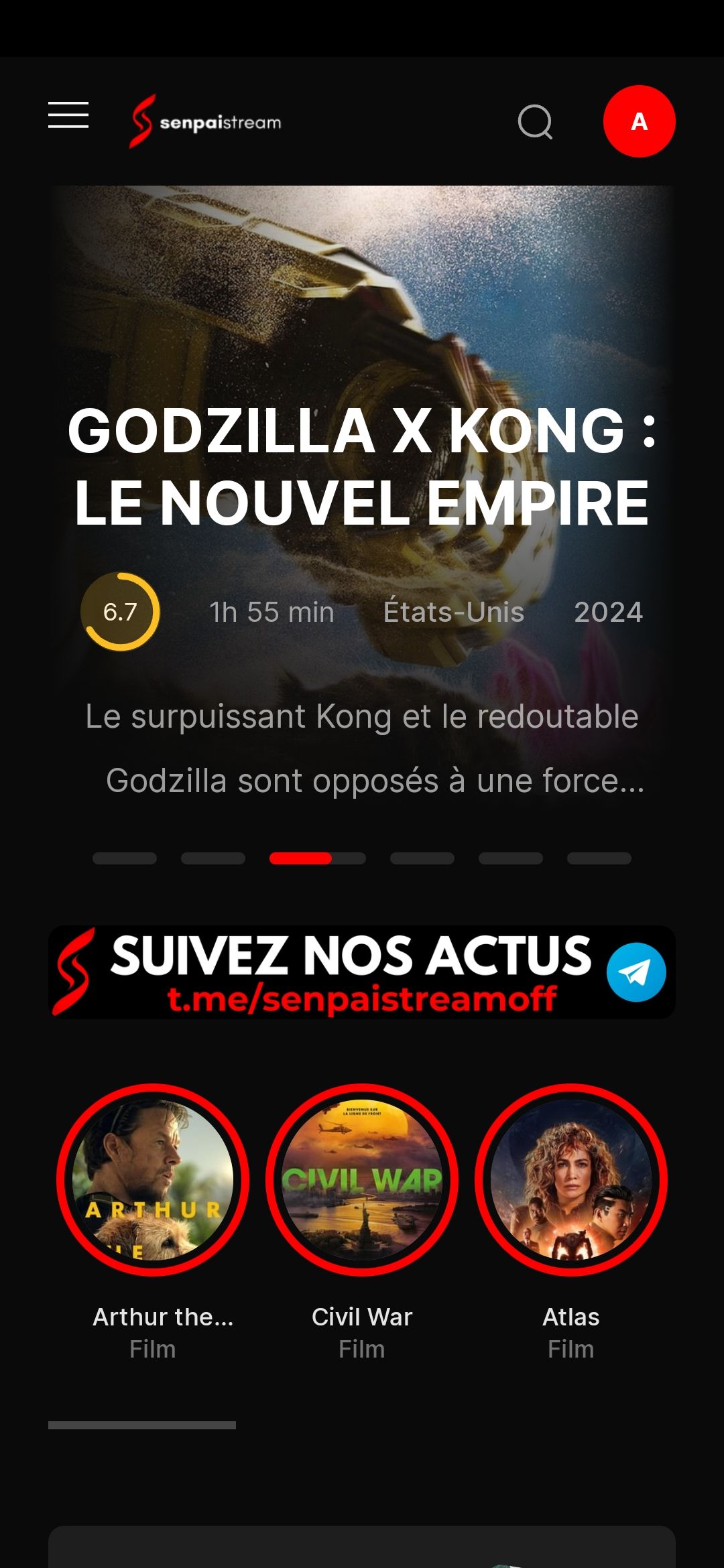Open the Telegram Suivez nos actus banner
Image resolution: width=724 pixels, height=1568 pixels.
[x=362, y=972]
